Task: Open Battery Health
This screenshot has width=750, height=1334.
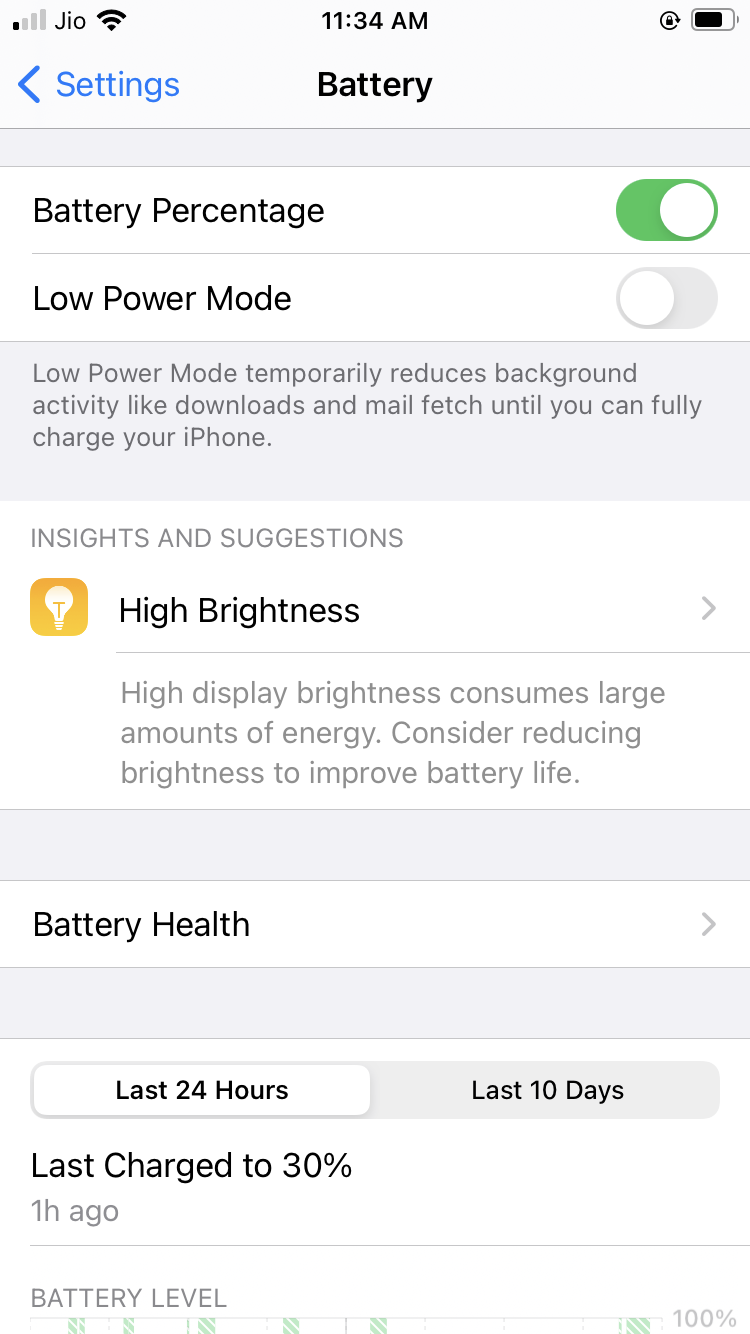Action: coord(375,924)
